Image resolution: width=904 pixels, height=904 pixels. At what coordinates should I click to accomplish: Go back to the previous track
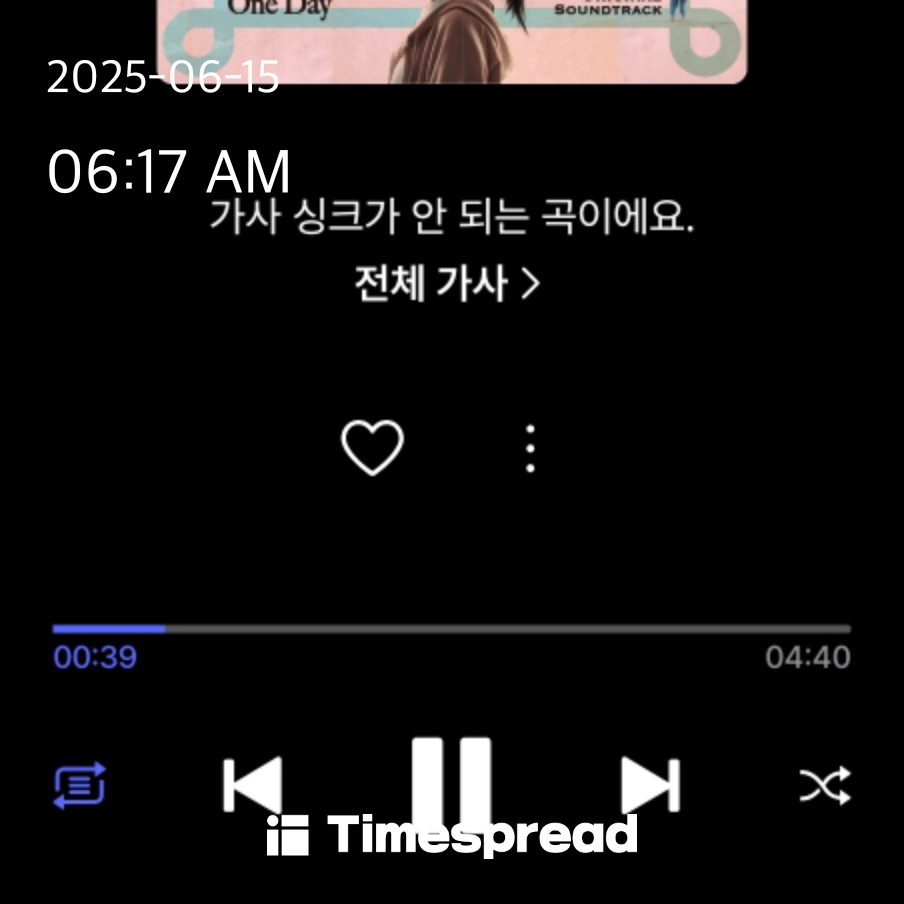pyautogui.click(x=251, y=785)
